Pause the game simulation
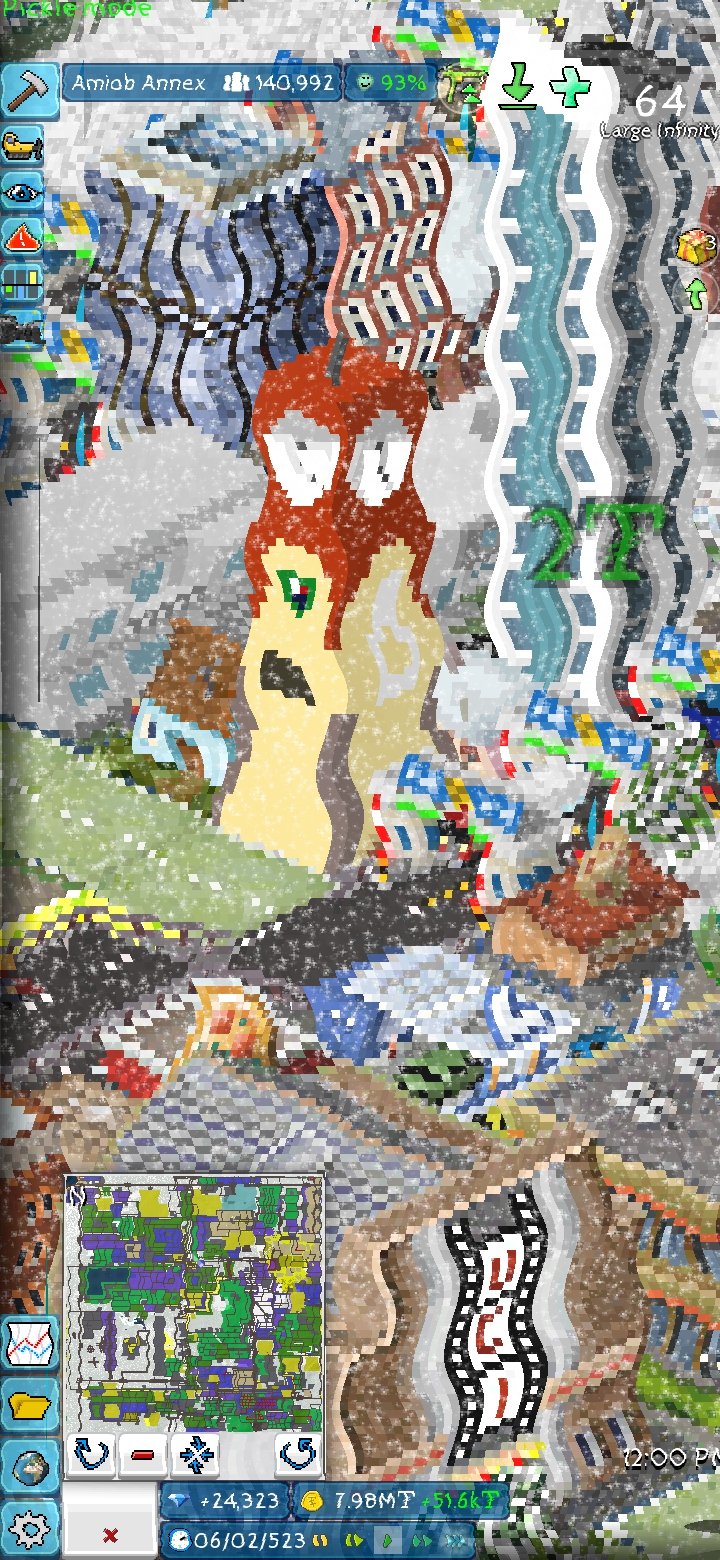The width and height of the screenshot is (720, 1560). pos(353,1540)
